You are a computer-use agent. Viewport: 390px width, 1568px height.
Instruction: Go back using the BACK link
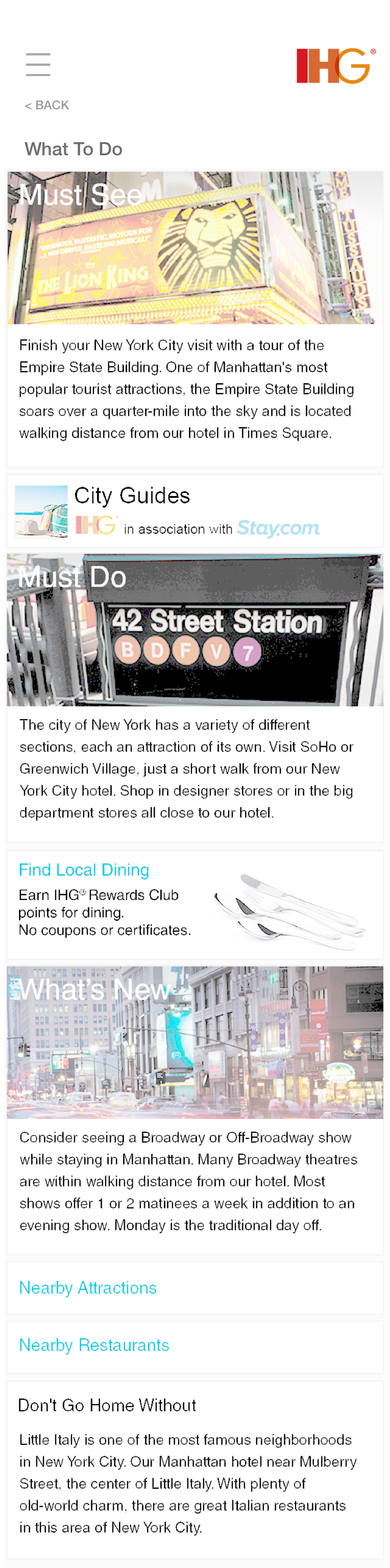47,105
